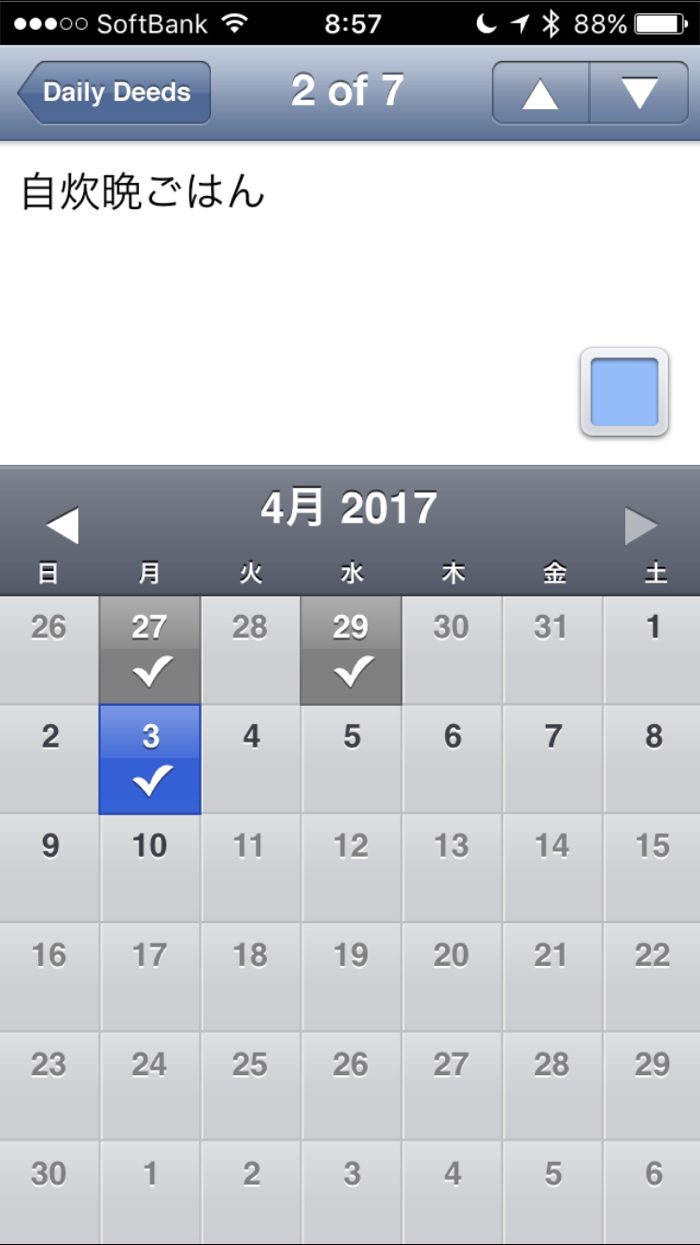Mark April 5 as done
Screen dimensions: 700x1245
(x=351, y=760)
